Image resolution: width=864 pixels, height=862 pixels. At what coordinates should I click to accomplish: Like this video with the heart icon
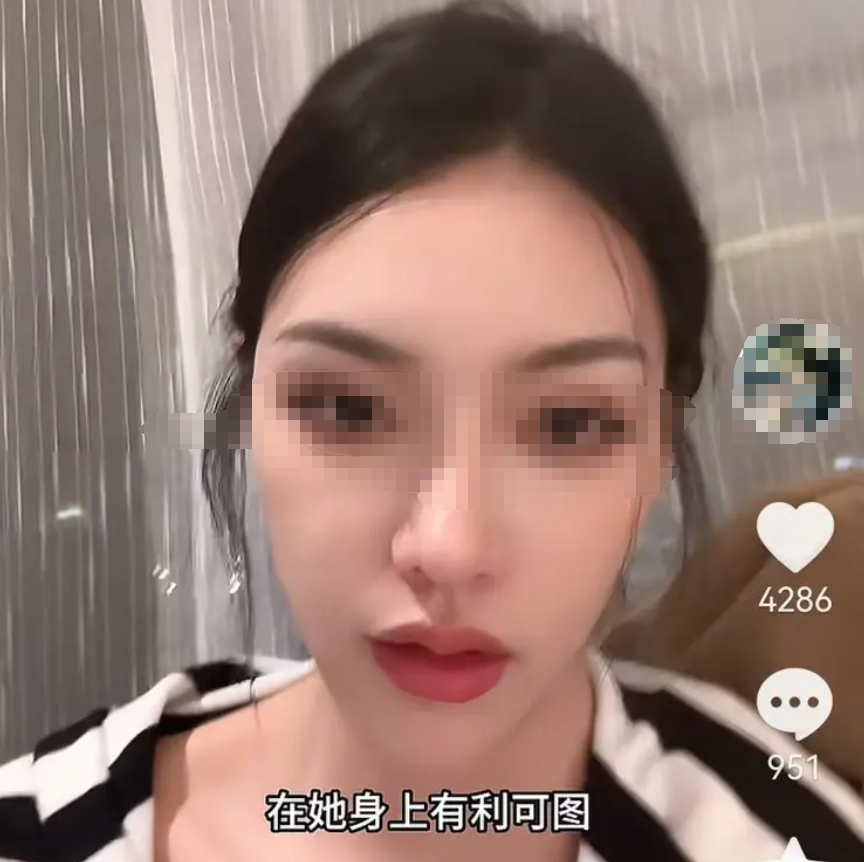coord(794,537)
